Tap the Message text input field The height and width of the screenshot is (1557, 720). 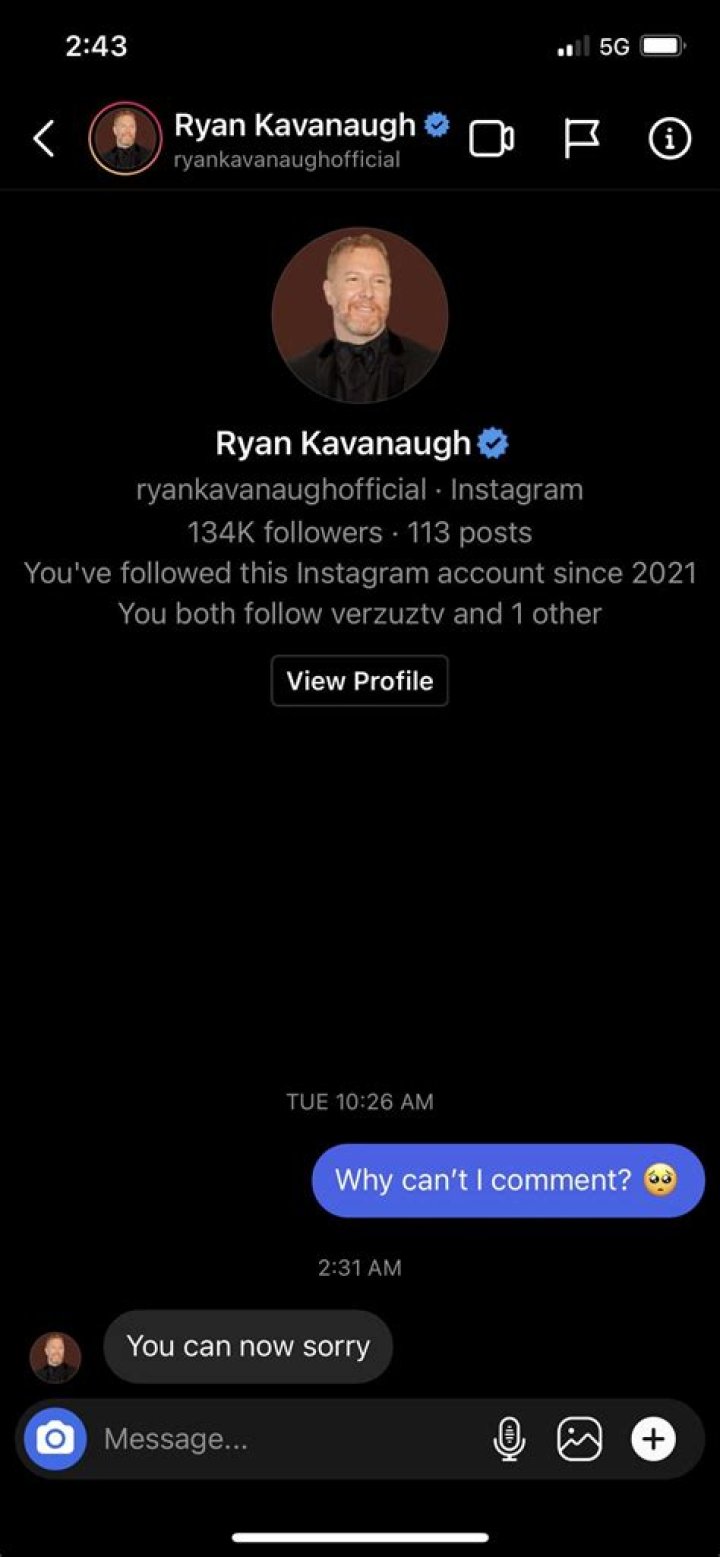point(250,1438)
